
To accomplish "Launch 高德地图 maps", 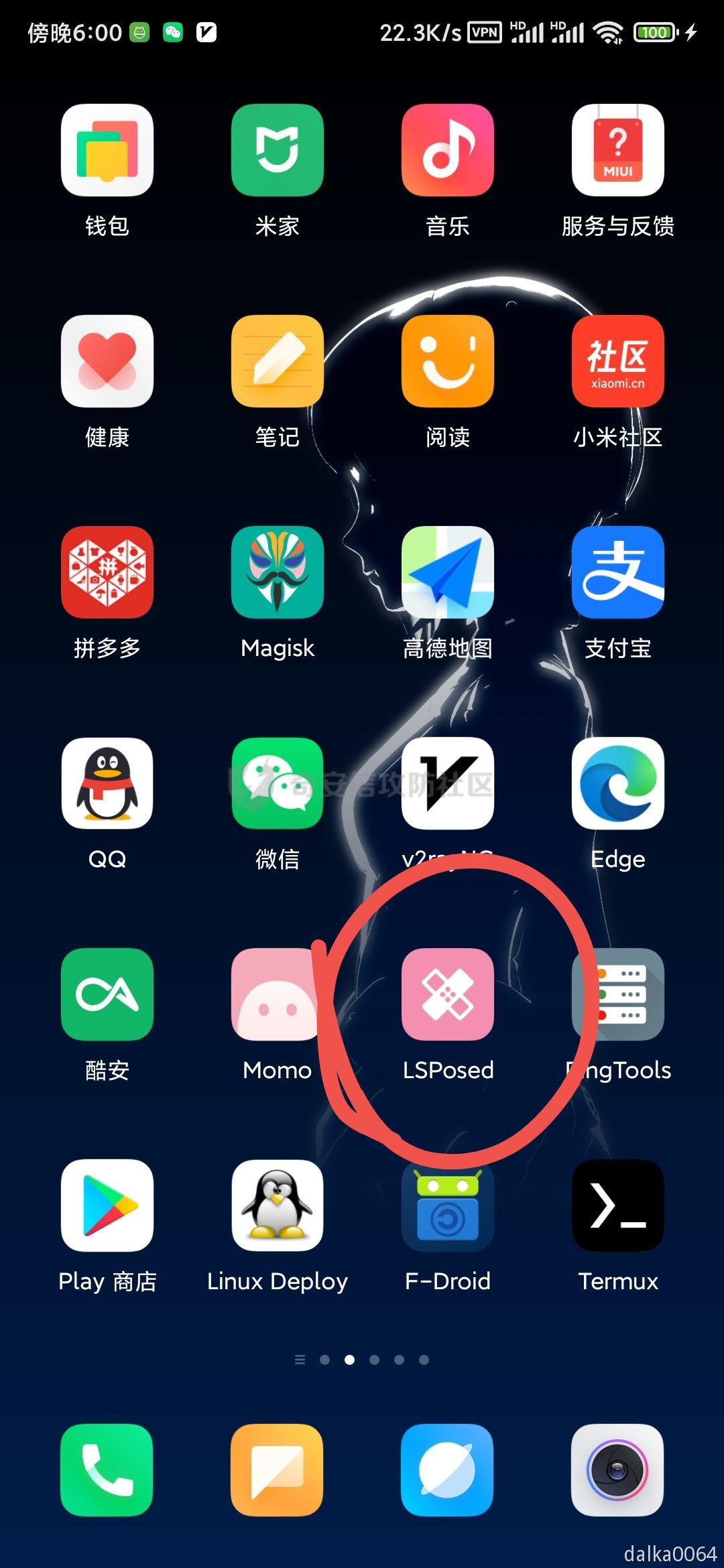I will (447, 572).
